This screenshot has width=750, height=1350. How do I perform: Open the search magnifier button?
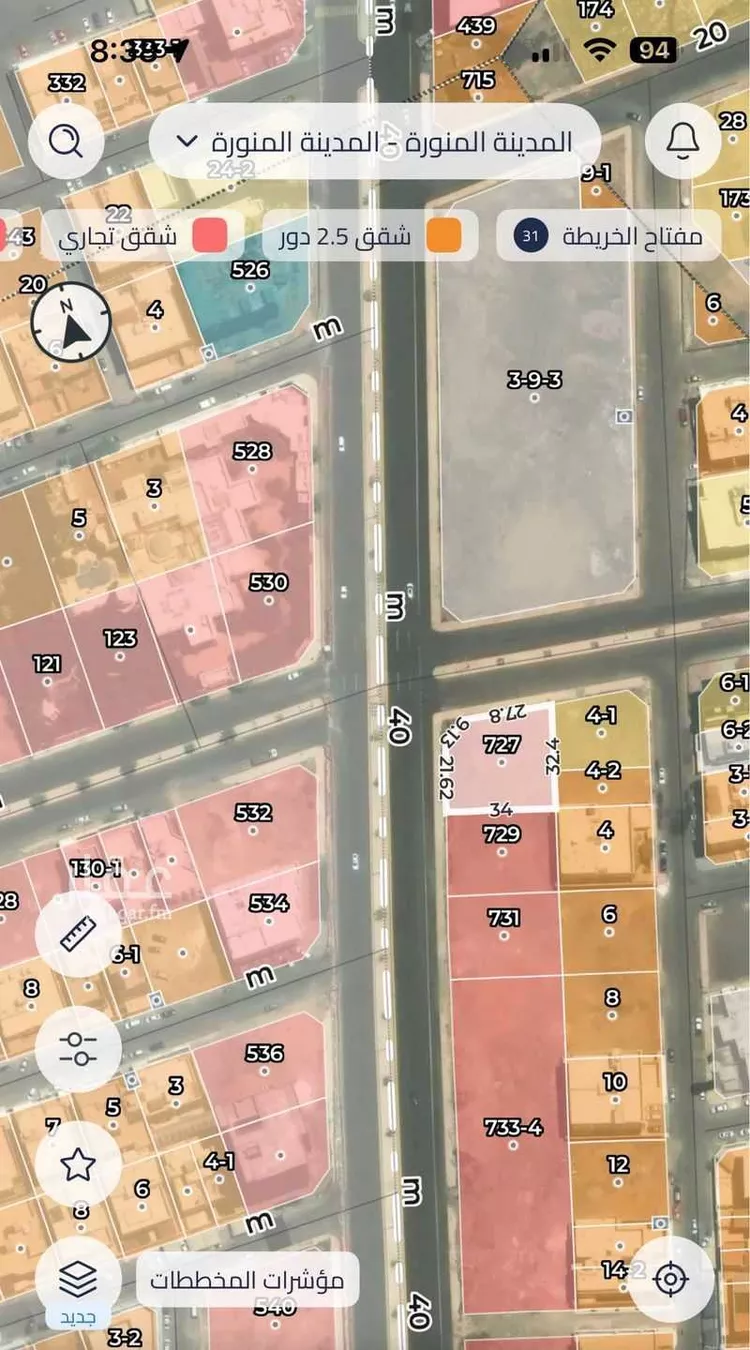66,141
